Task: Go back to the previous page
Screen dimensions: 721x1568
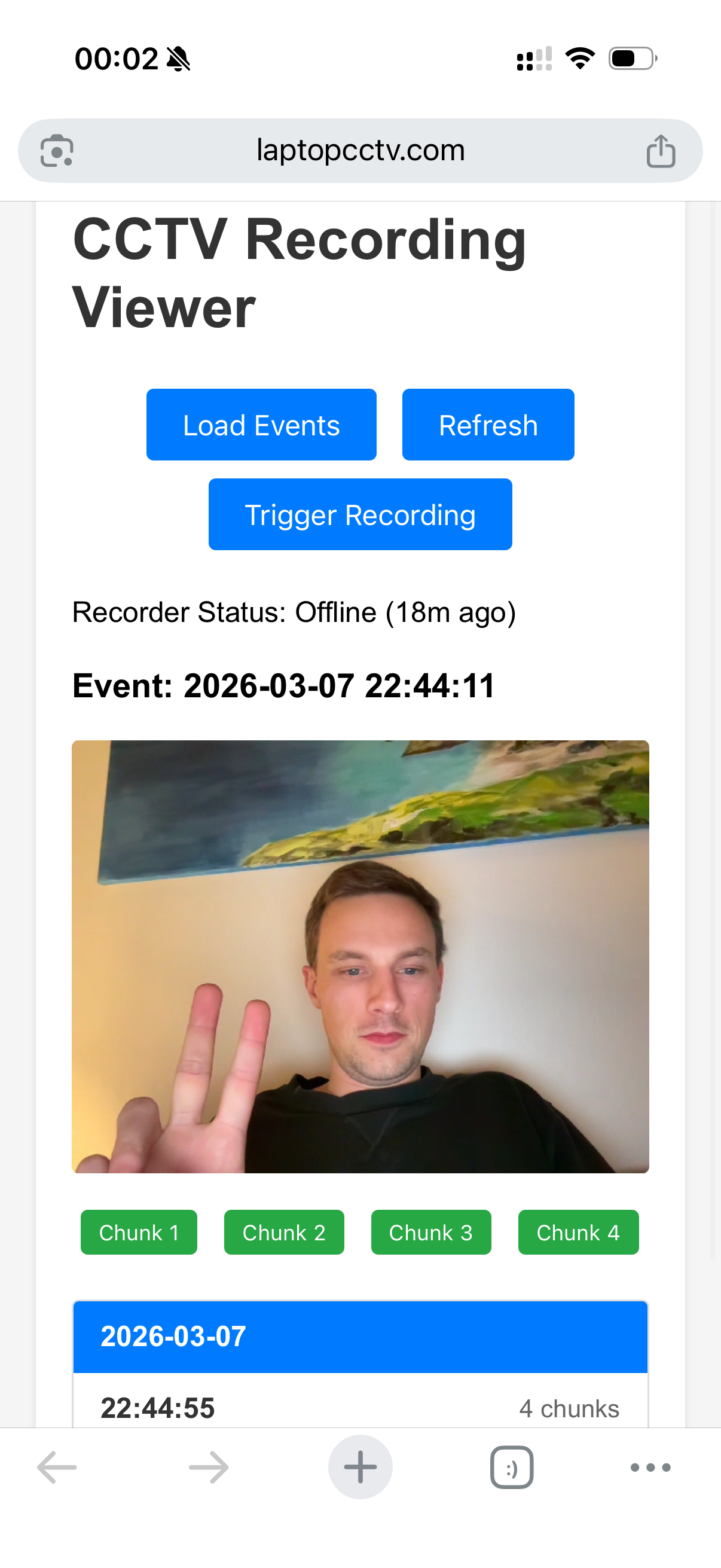Action: (57, 1467)
